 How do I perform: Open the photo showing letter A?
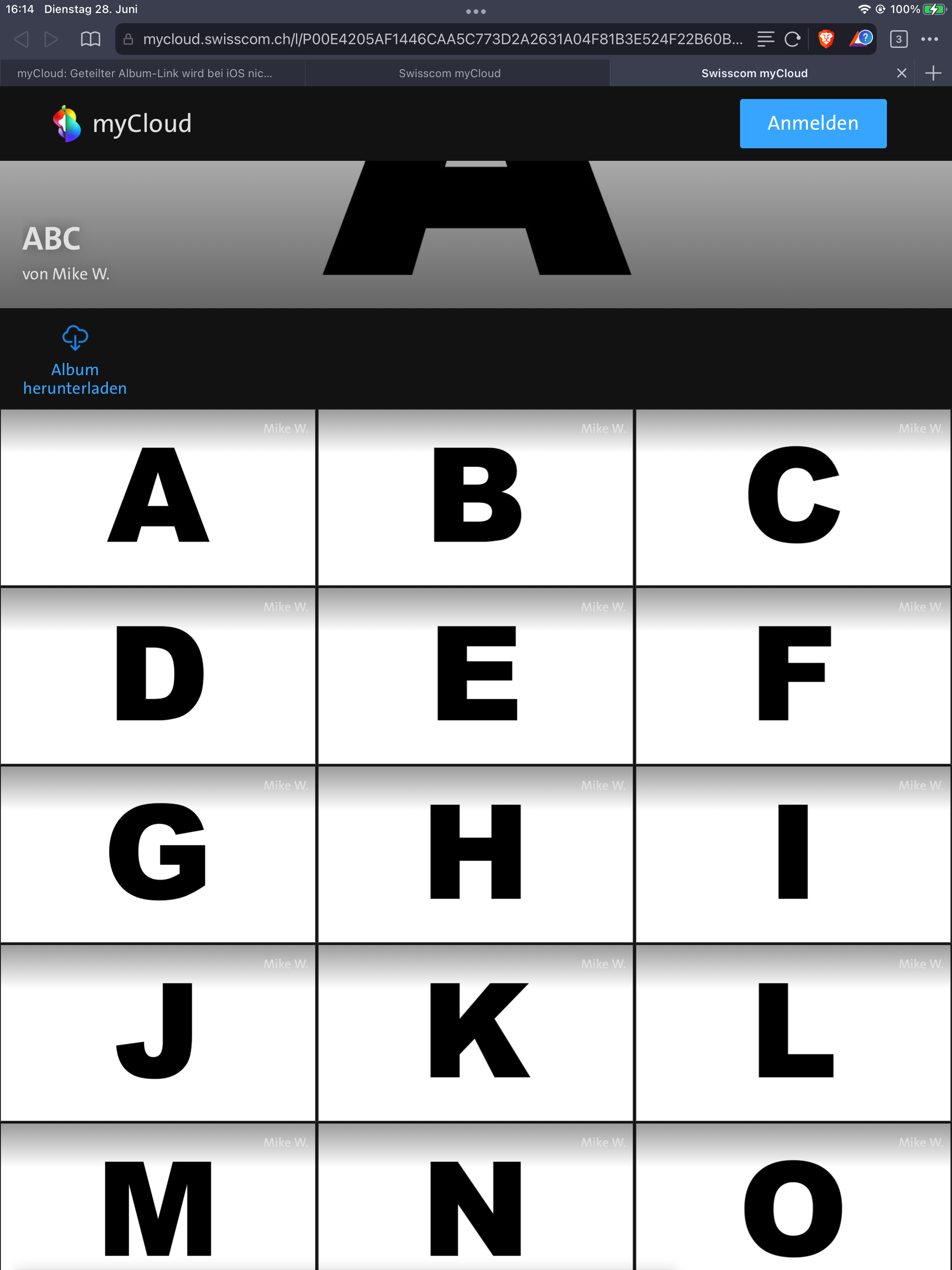click(159, 497)
